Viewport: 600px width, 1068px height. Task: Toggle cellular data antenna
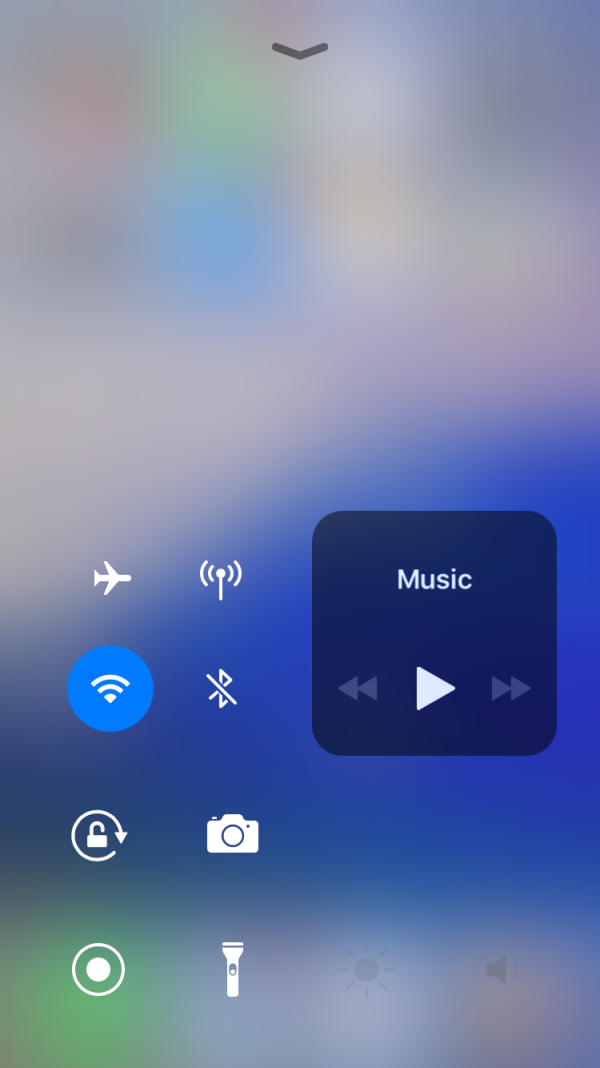[x=220, y=577]
